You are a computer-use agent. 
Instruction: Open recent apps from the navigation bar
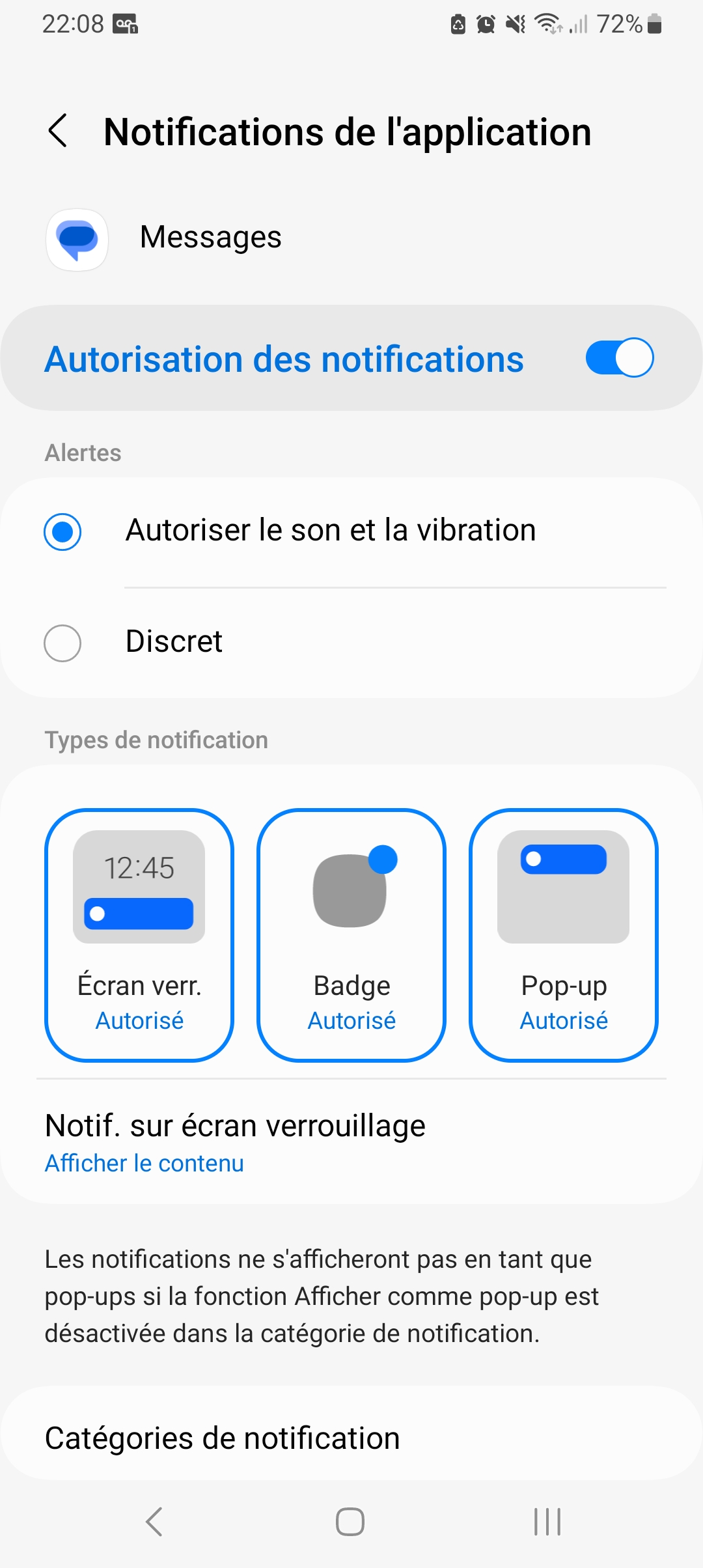[547, 1522]
